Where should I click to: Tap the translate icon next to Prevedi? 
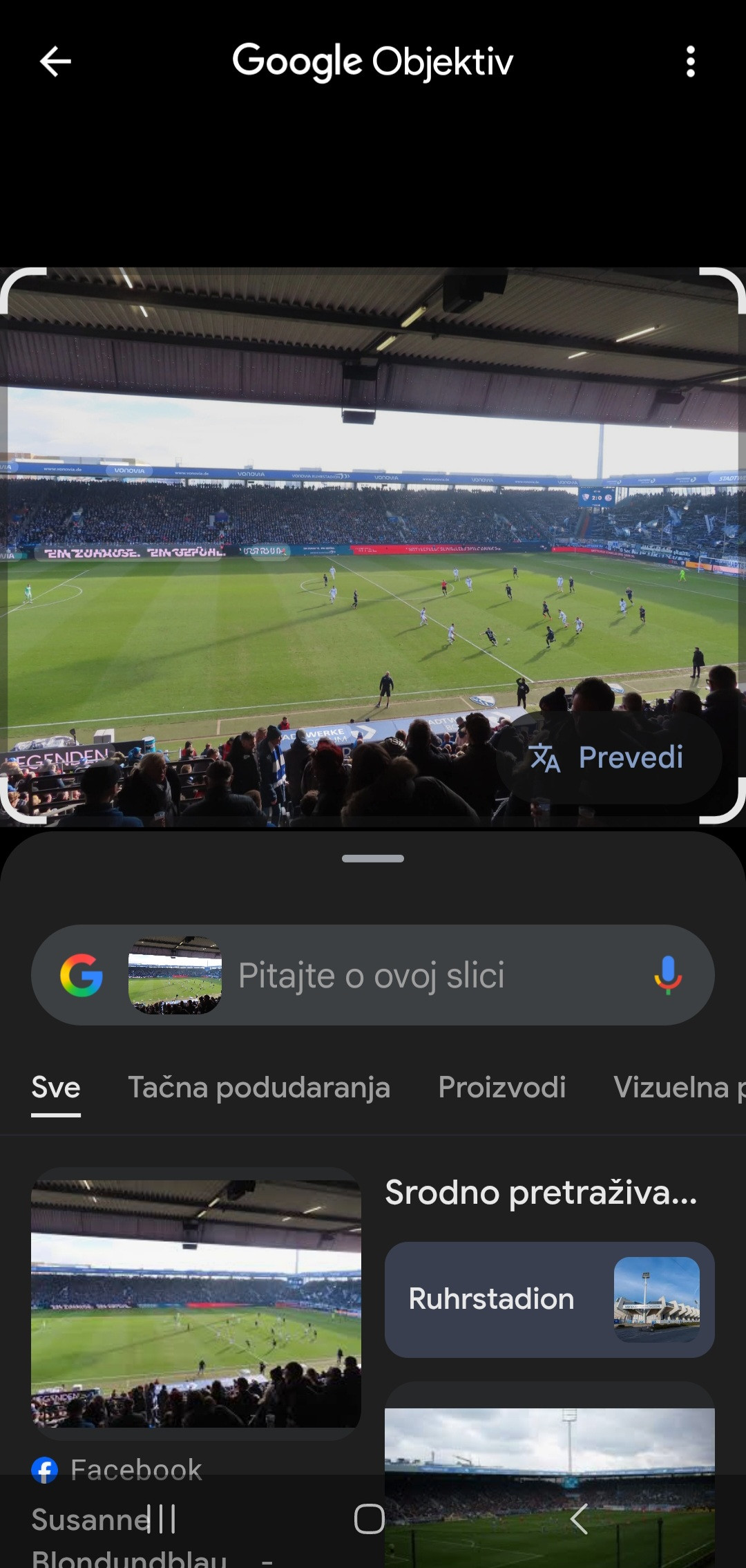[545, 758]
